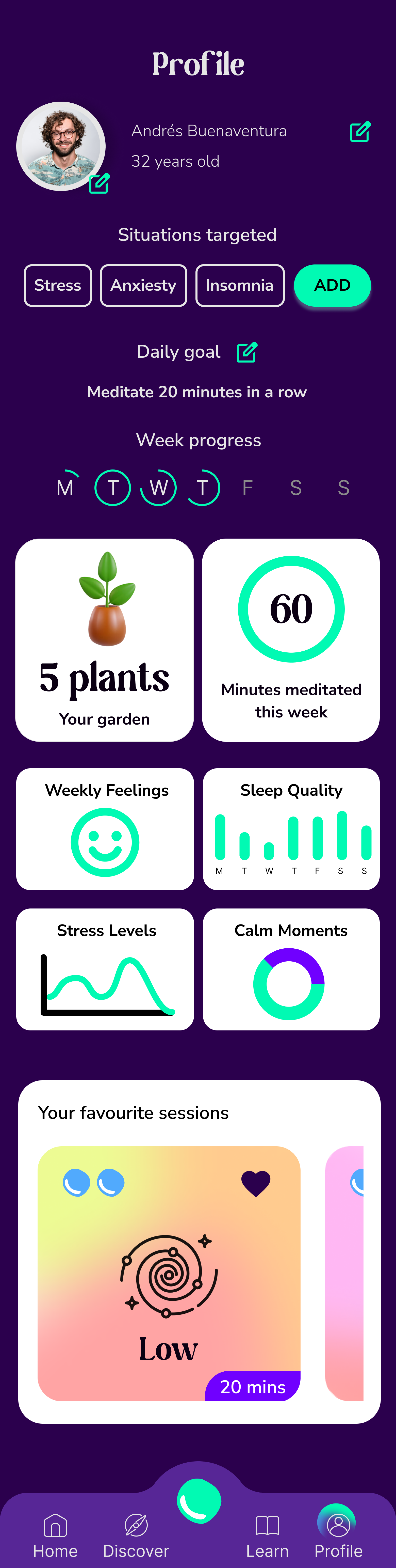
Task: Open the Minutes meditated this week card
Action: 291,640
